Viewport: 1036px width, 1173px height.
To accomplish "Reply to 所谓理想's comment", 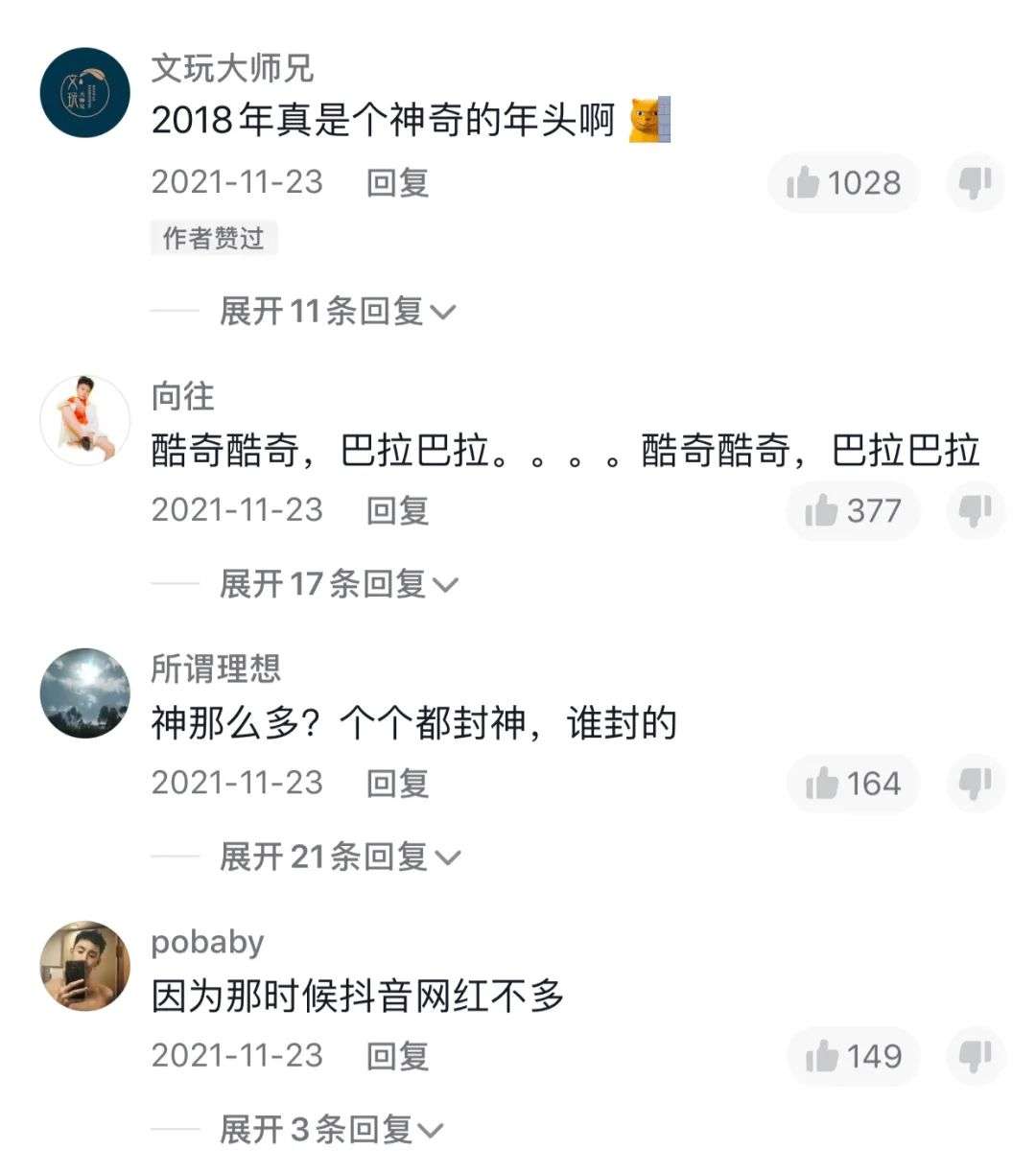I will point(397,784).
